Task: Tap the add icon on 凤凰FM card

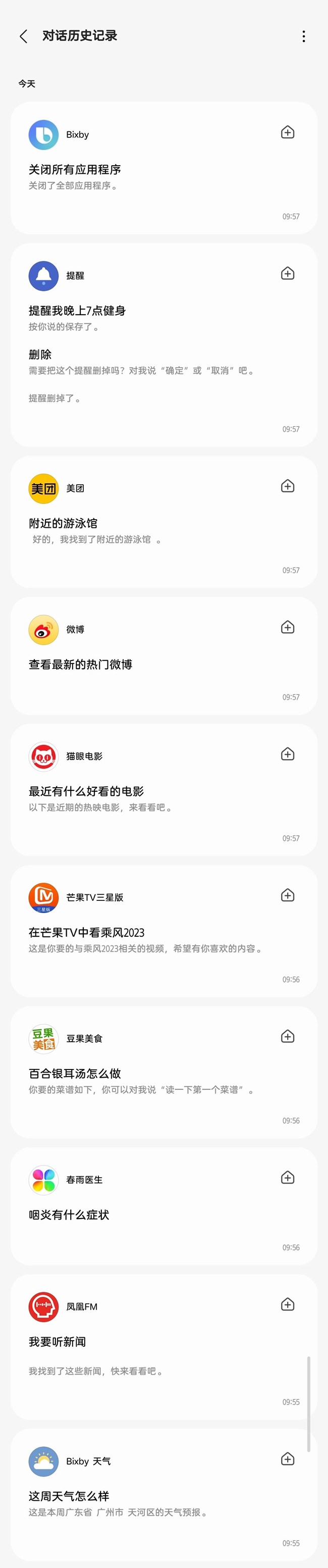Action: (x=287, y=1304)
